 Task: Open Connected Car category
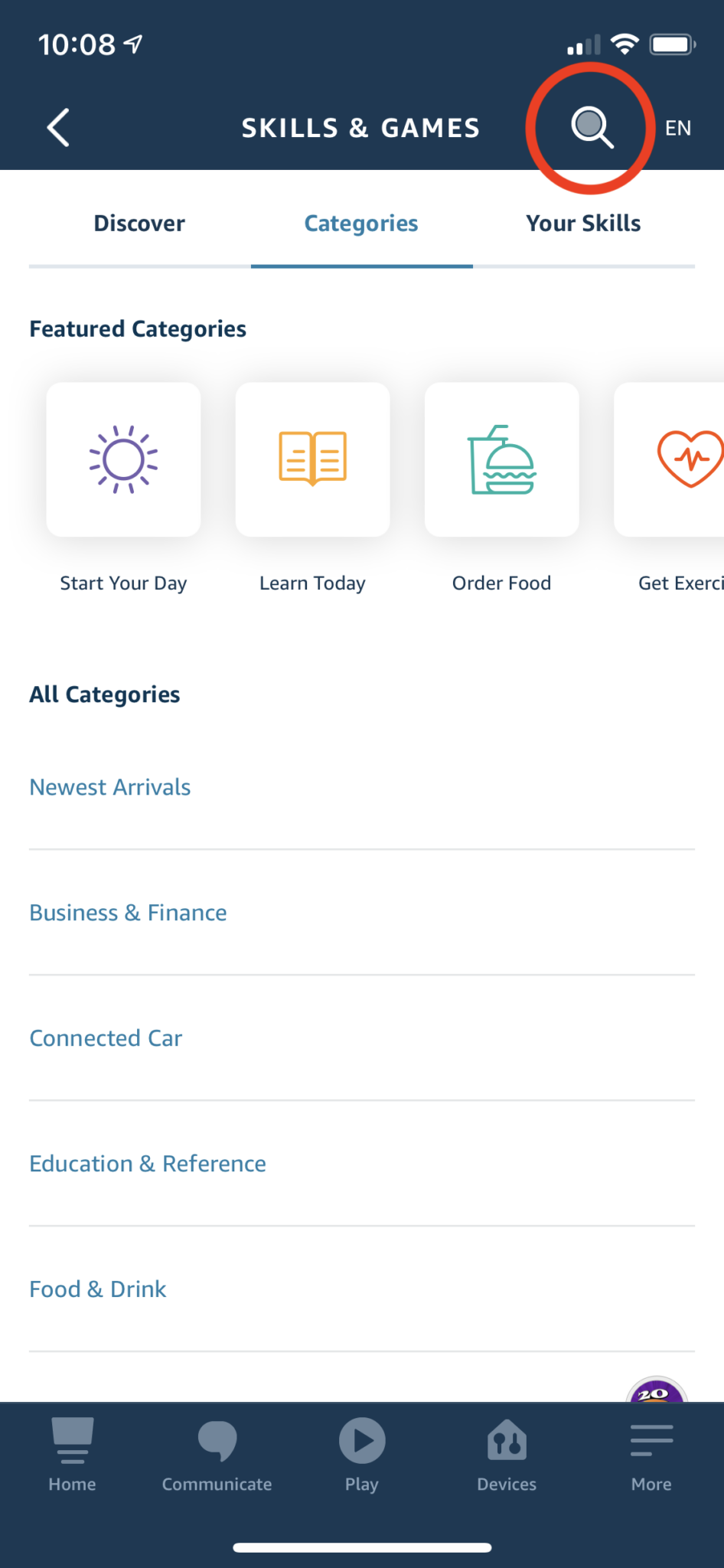click(106, 1038)
